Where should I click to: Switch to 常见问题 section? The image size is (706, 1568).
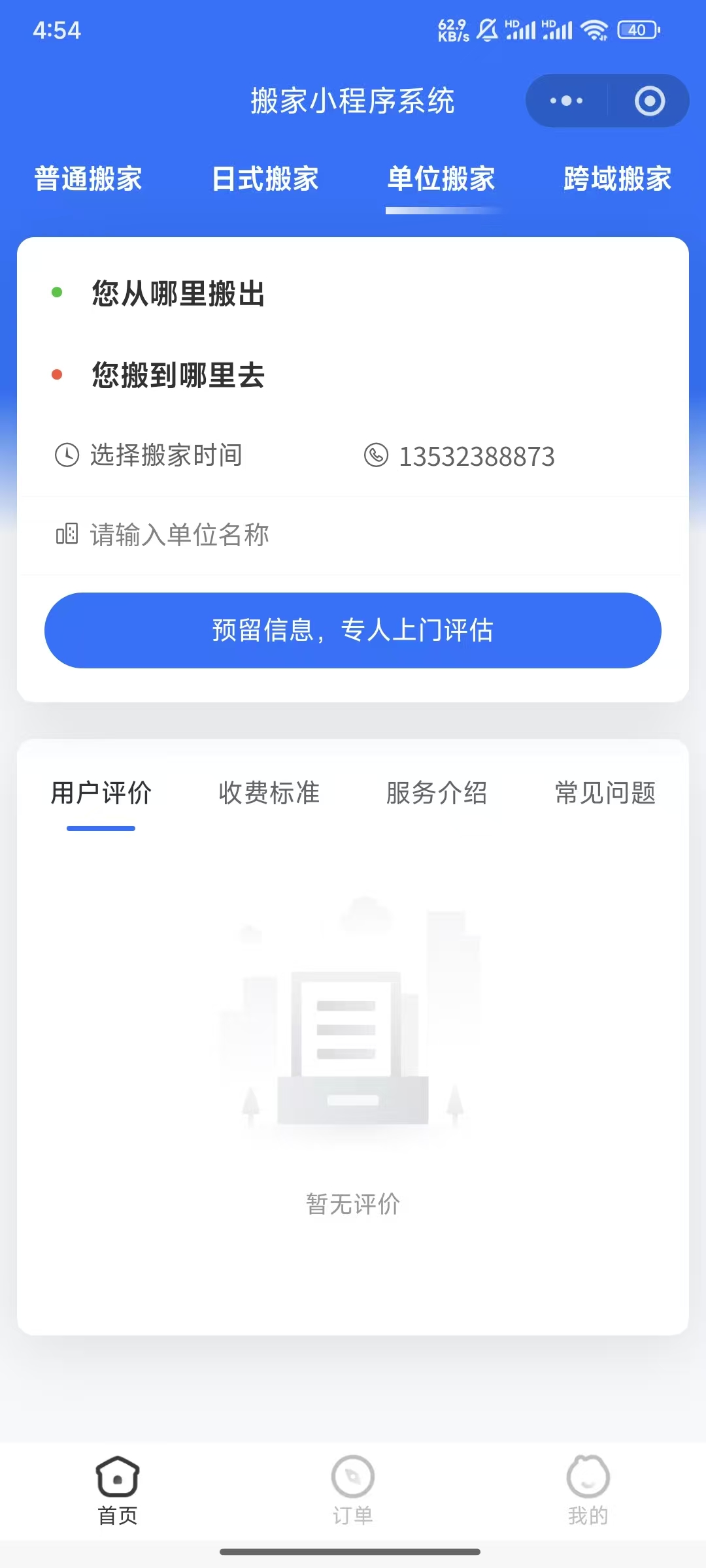pyautogui.click(x=605, y=793)
